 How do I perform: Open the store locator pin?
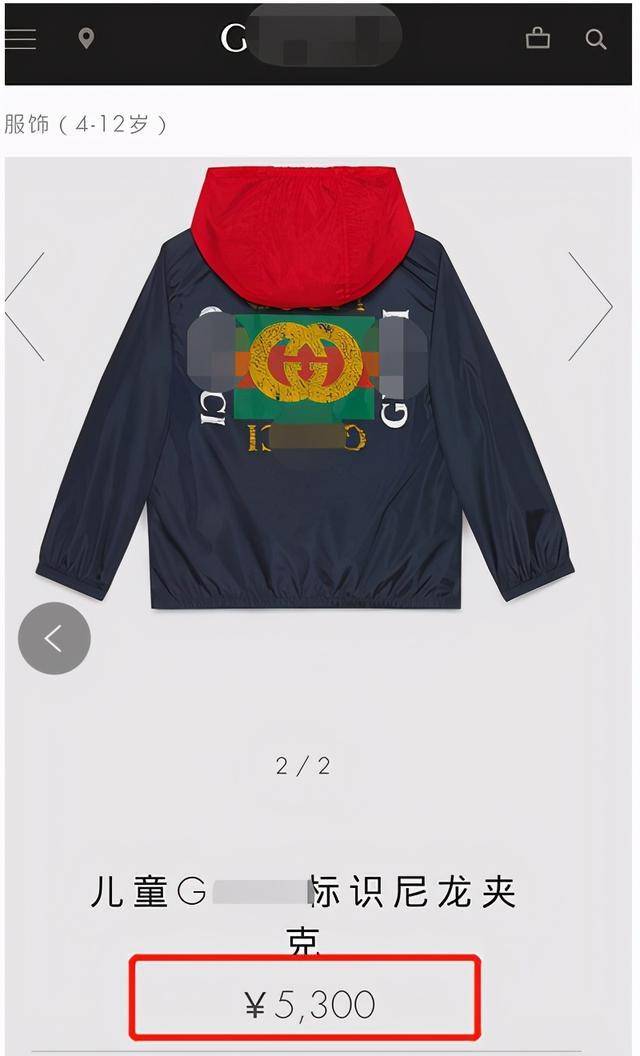coord(86,39)
